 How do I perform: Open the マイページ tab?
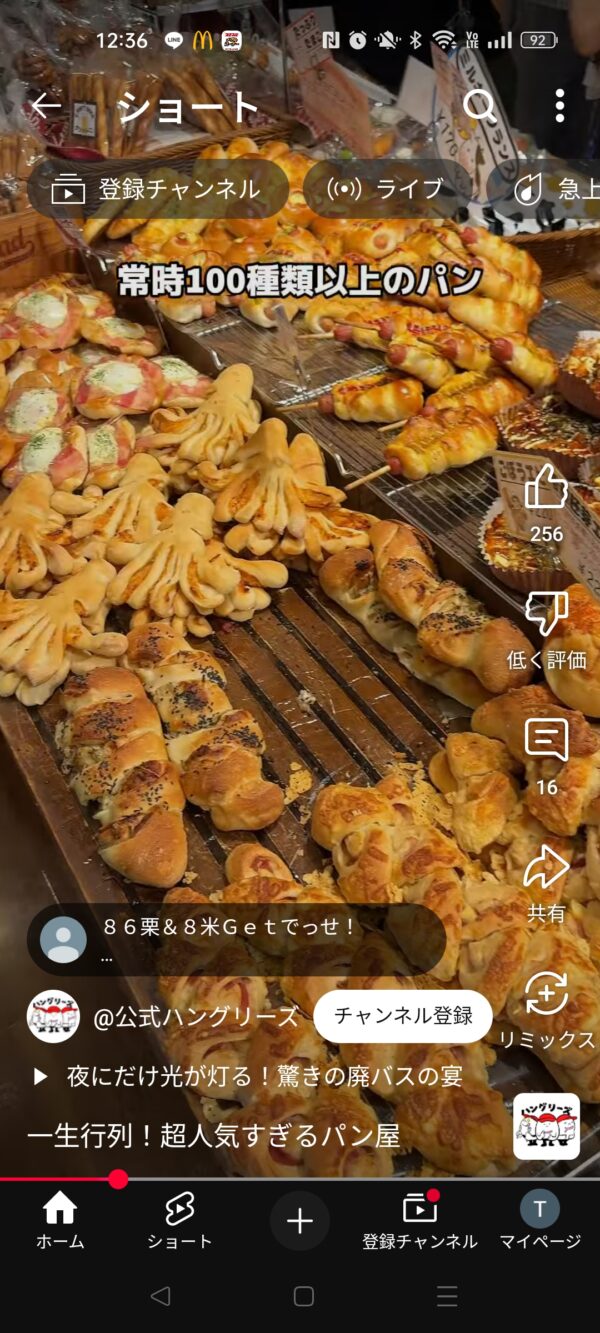pos(540,1221)
